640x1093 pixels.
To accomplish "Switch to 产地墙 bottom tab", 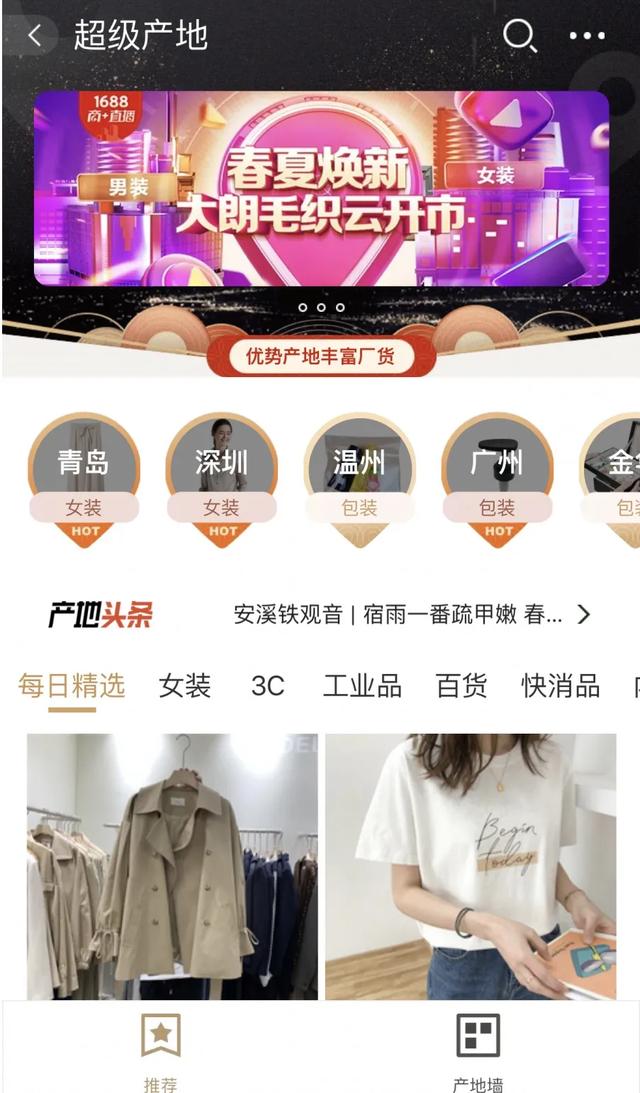I will (478, 1051).
